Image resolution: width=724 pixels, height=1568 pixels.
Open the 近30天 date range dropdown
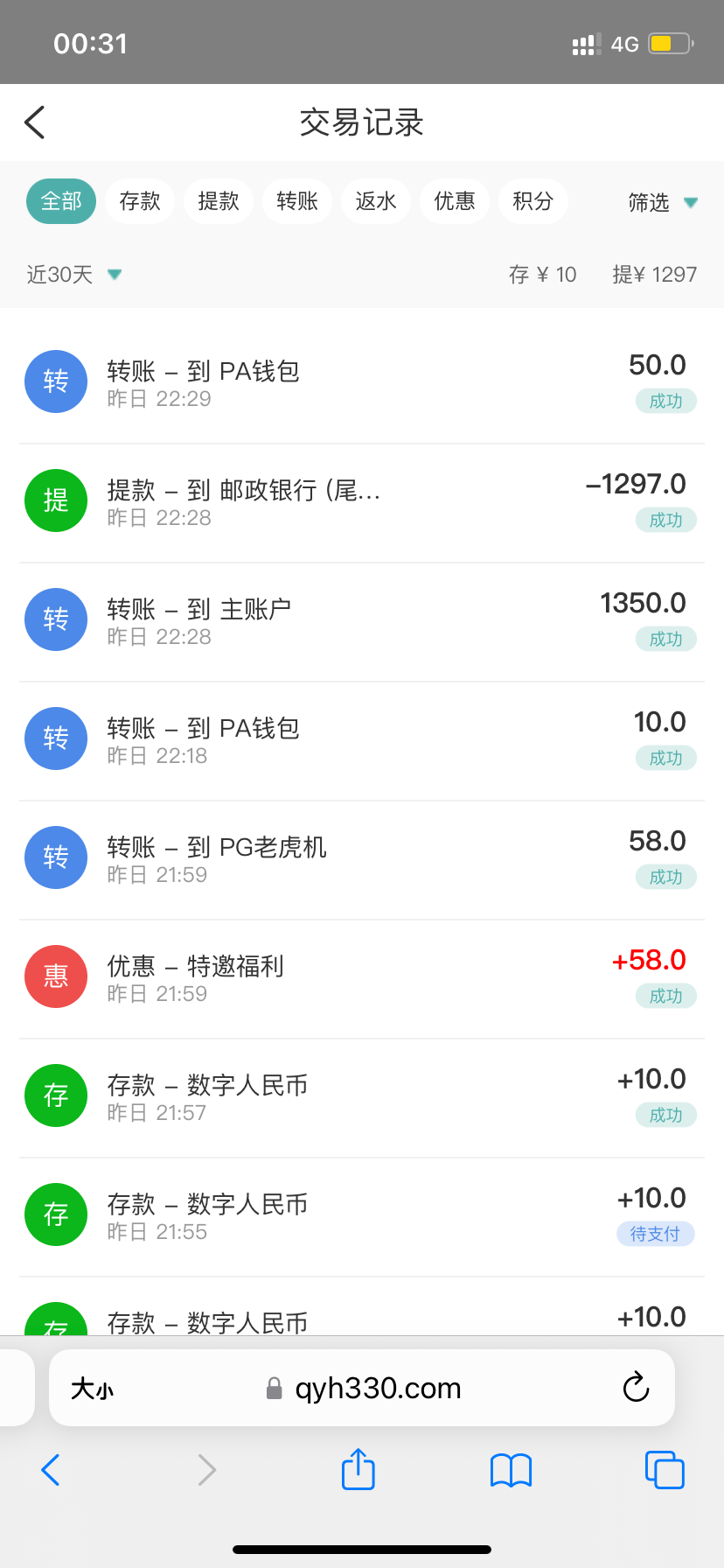pyautogui.click(x=73, y=275)
